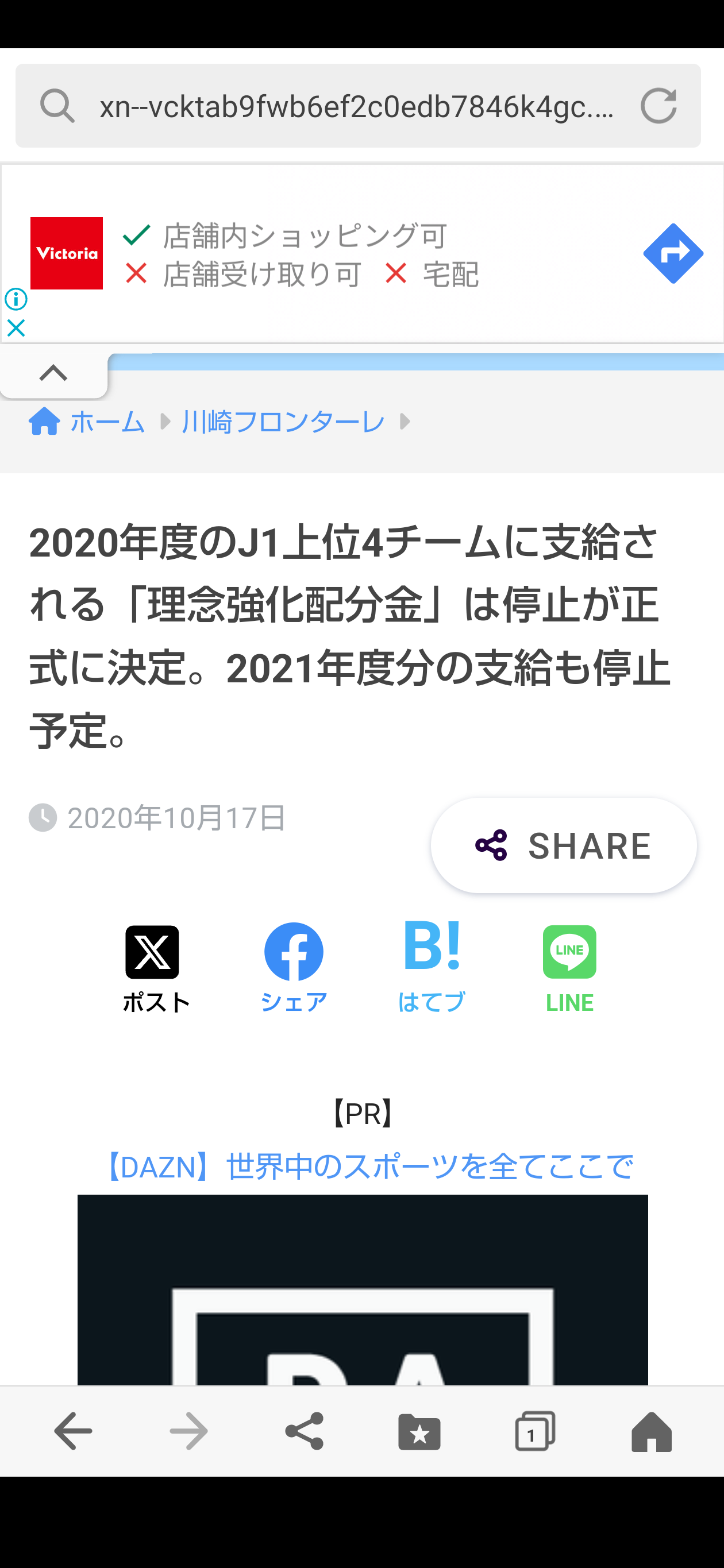Reload the current page
The image size is (724, 1568).
coord(658,106)
